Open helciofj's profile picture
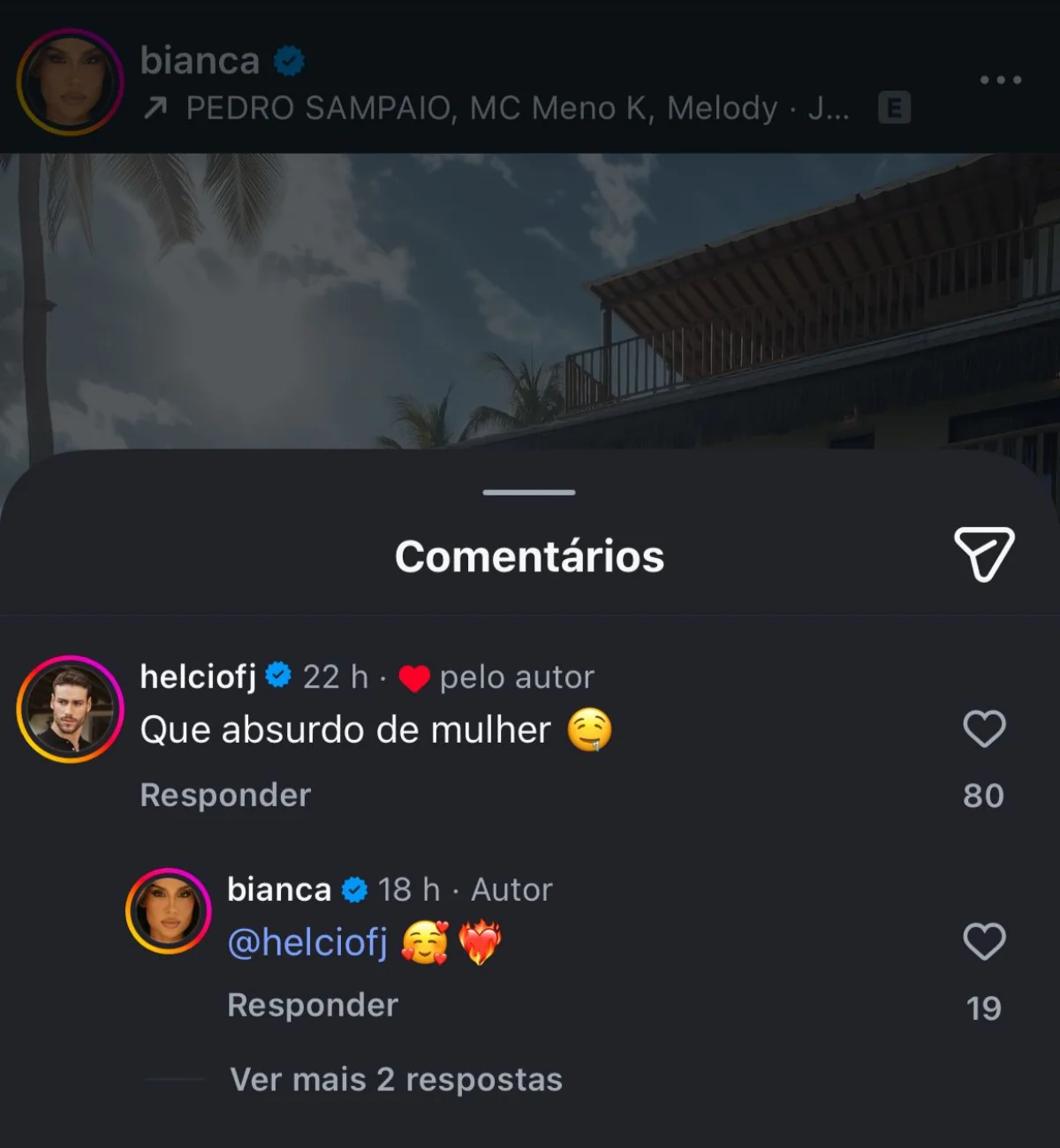This screenshot has width=1060, height=1148. [x=70, y=709]
